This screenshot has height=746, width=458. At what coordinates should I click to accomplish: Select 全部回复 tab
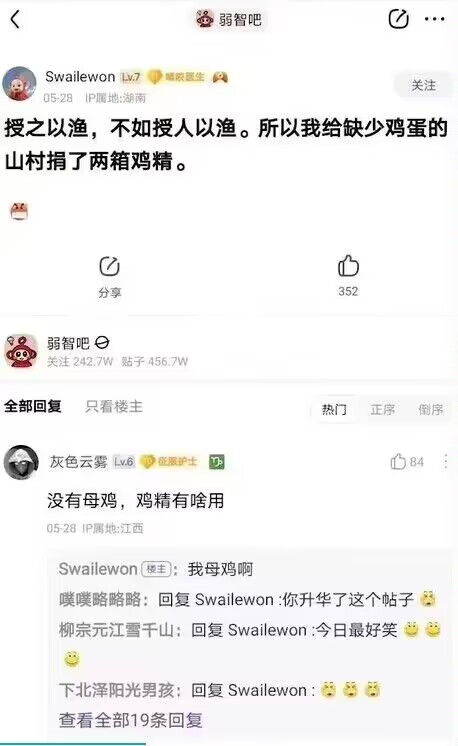coord(33,406)
